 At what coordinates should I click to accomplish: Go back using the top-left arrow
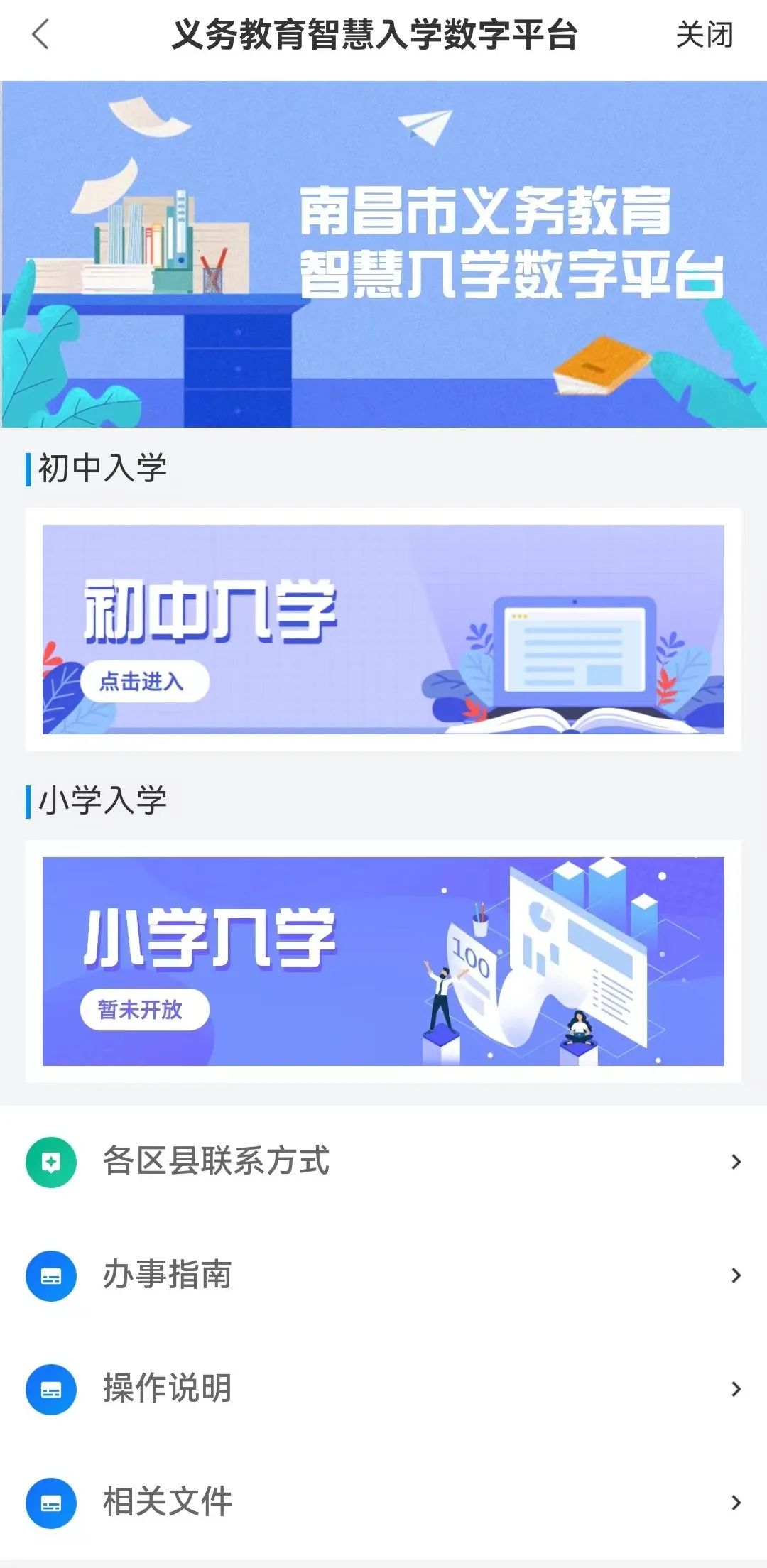point(41,35)
